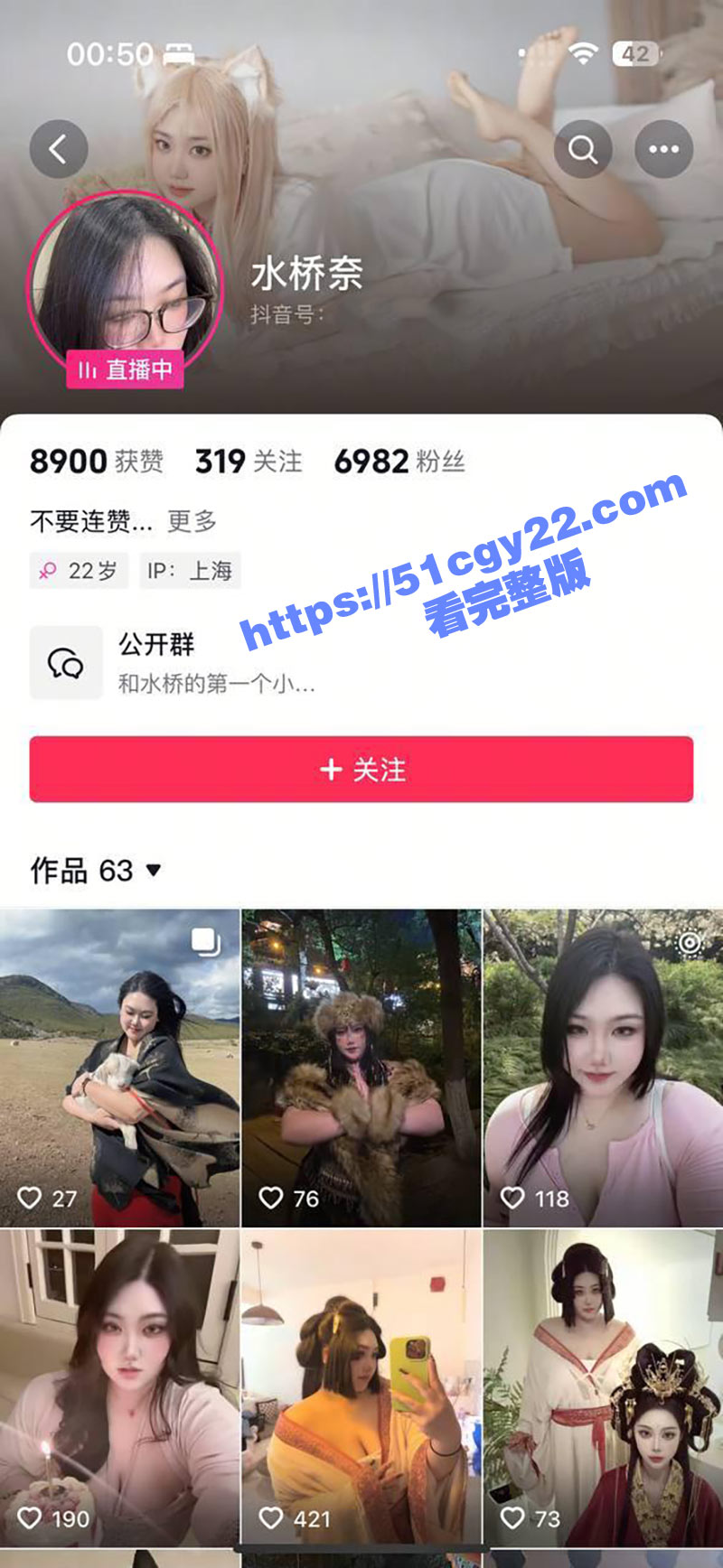Screen dimensions: 723x1568
Task: Follow this user with 关注 button
Action: coord(361,770)
